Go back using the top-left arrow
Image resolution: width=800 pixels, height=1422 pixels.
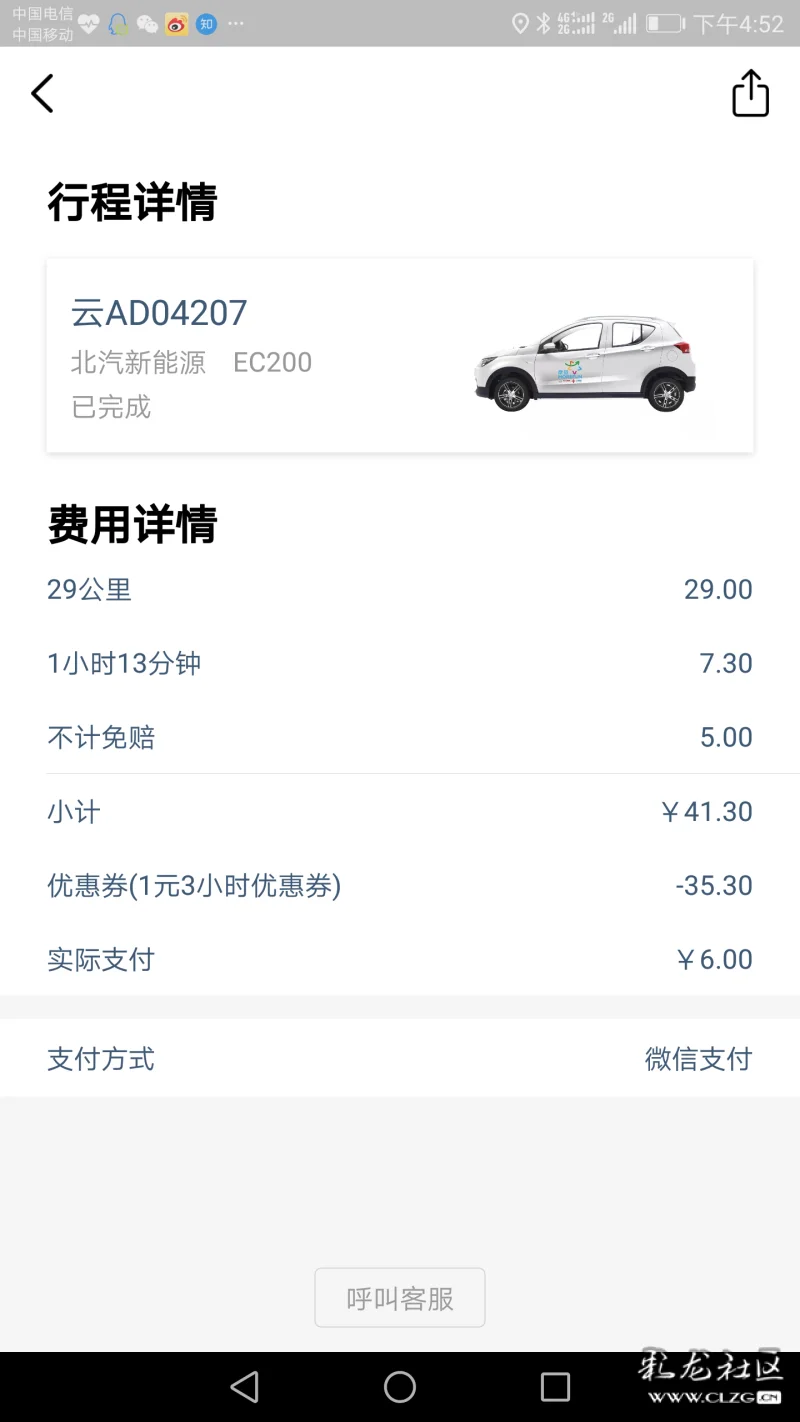pyautogui.click(x=42, y=94)
